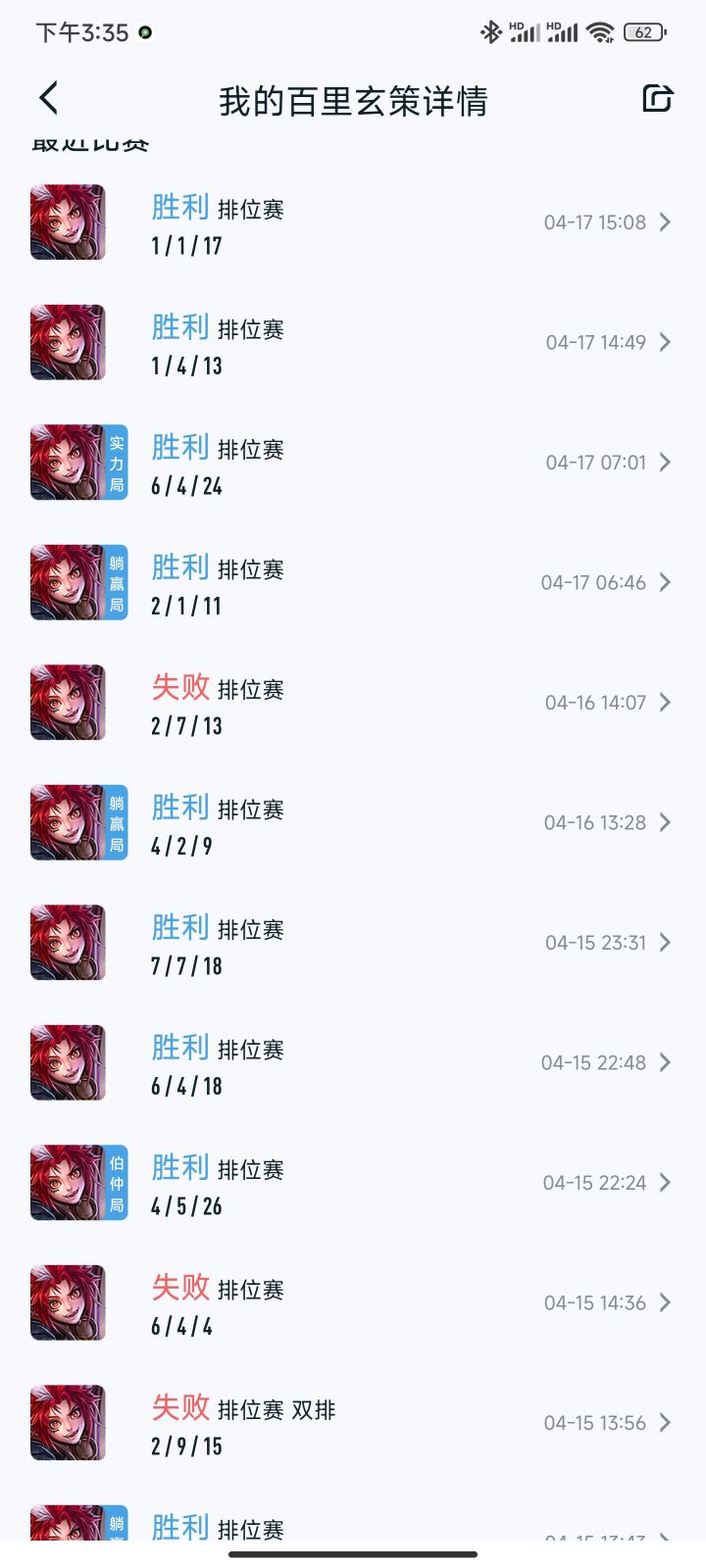The height and width of the screenshot is (1568, 706).
Task: Tap the HD signal indicator in the status bar
Action: coord(525,30)
